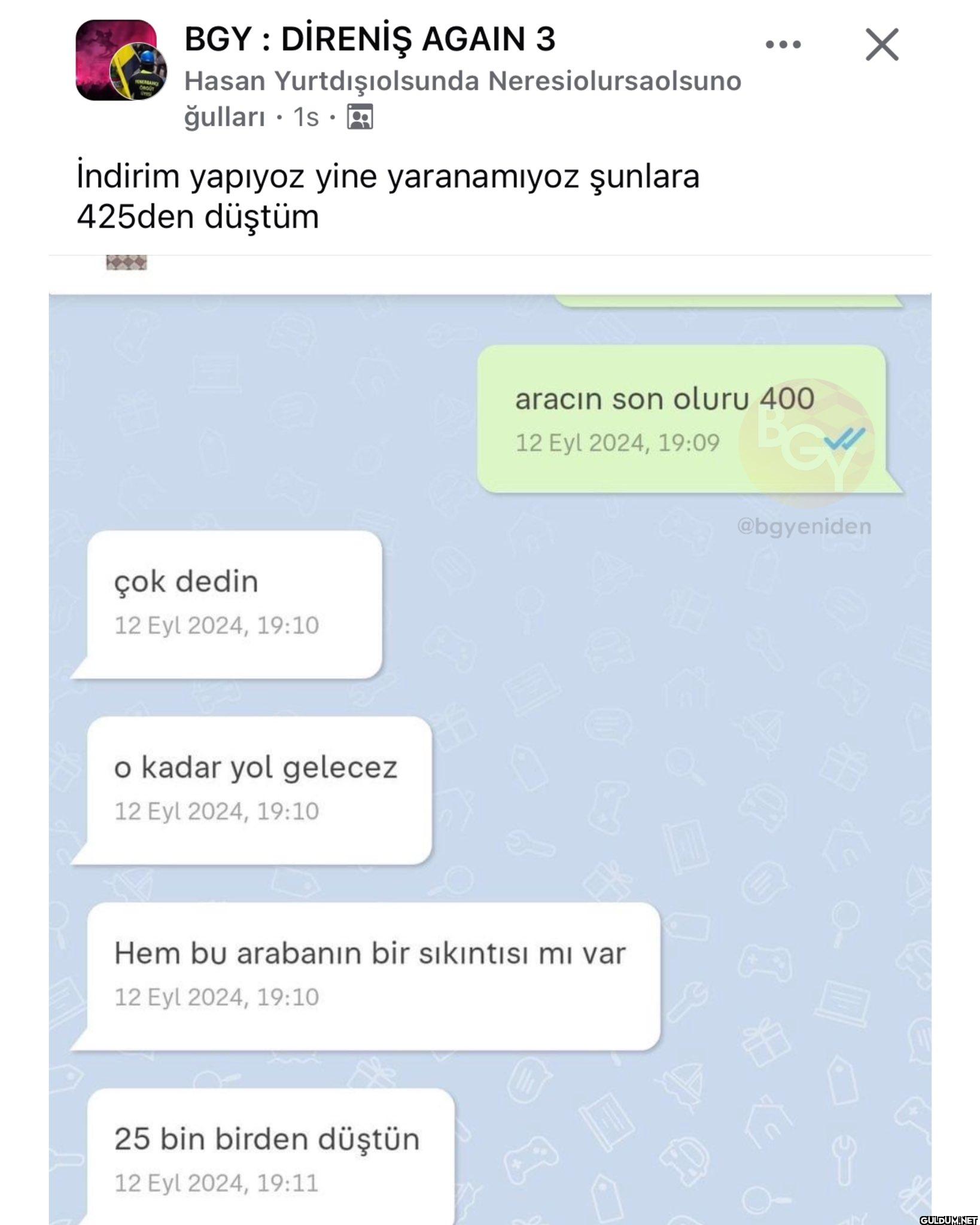
Task: Dismiss the post with the X button
Action: (882, 45)
